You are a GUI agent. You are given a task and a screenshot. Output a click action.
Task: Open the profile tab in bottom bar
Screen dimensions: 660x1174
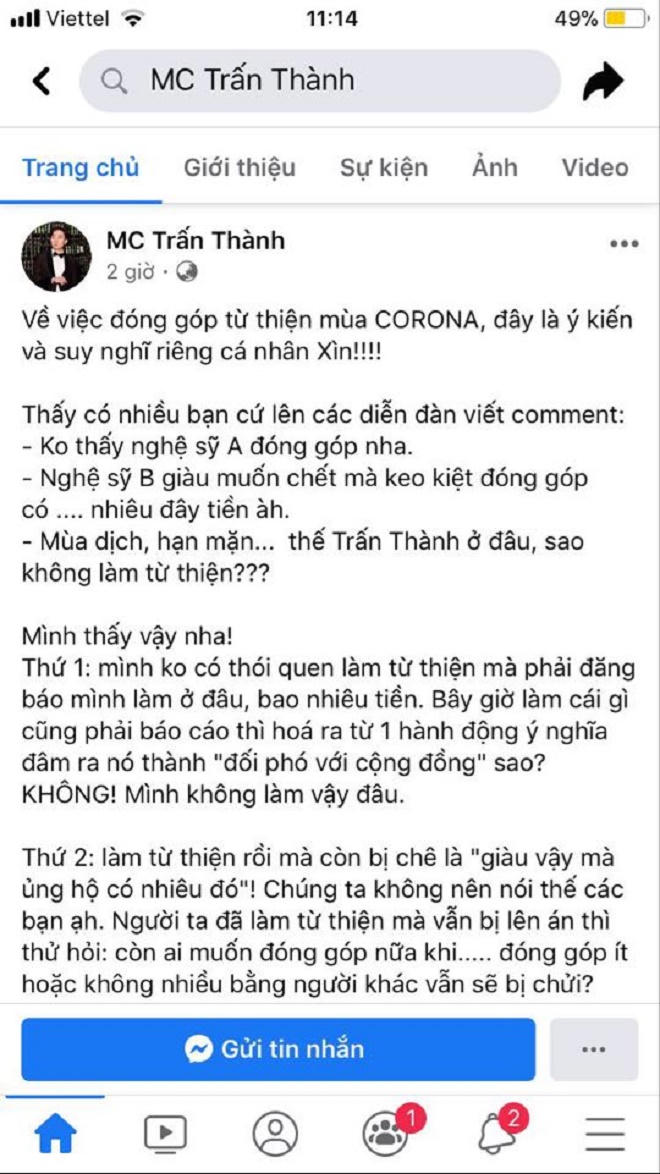coord(275,1133)
